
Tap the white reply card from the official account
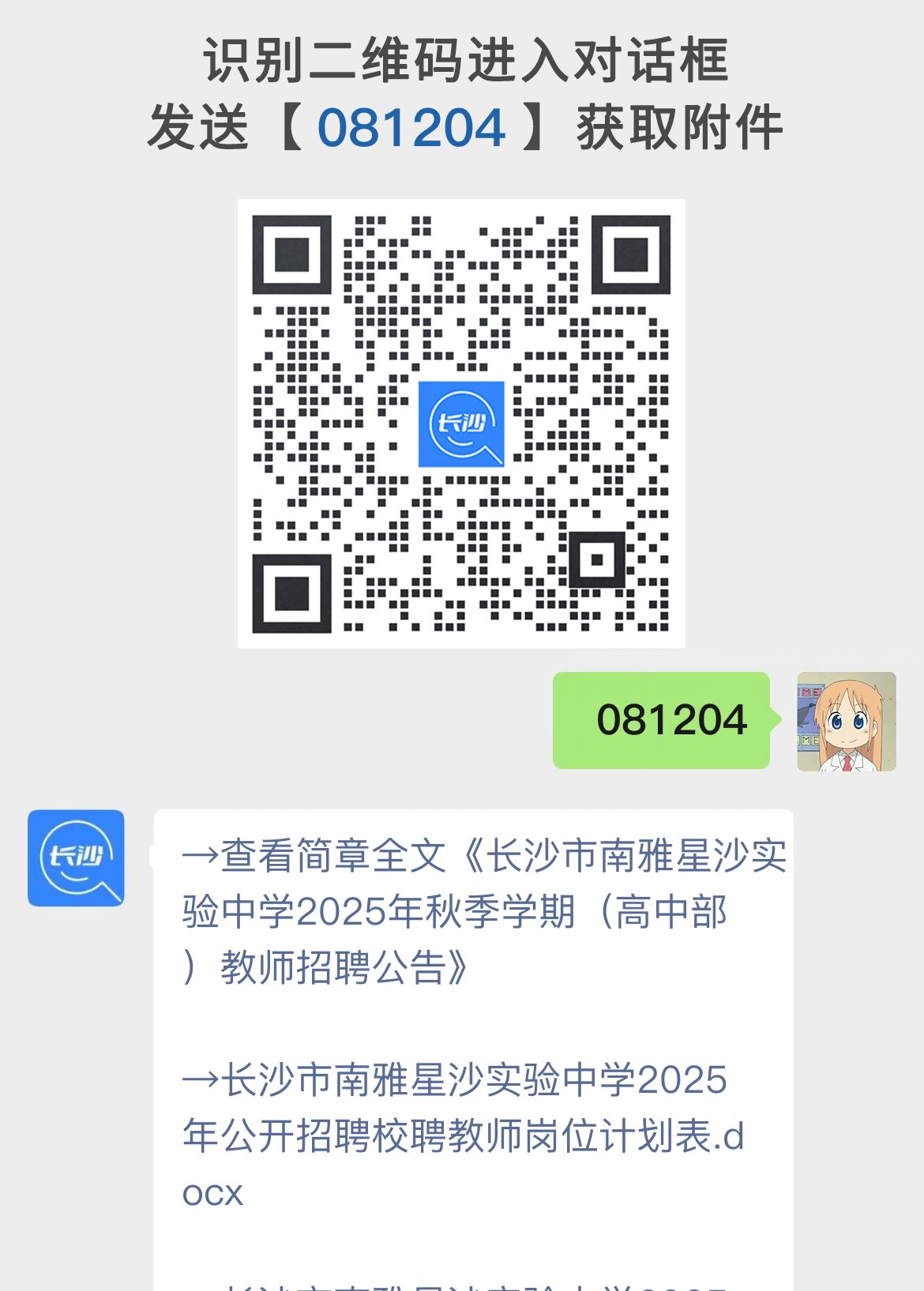(474, 1026)
